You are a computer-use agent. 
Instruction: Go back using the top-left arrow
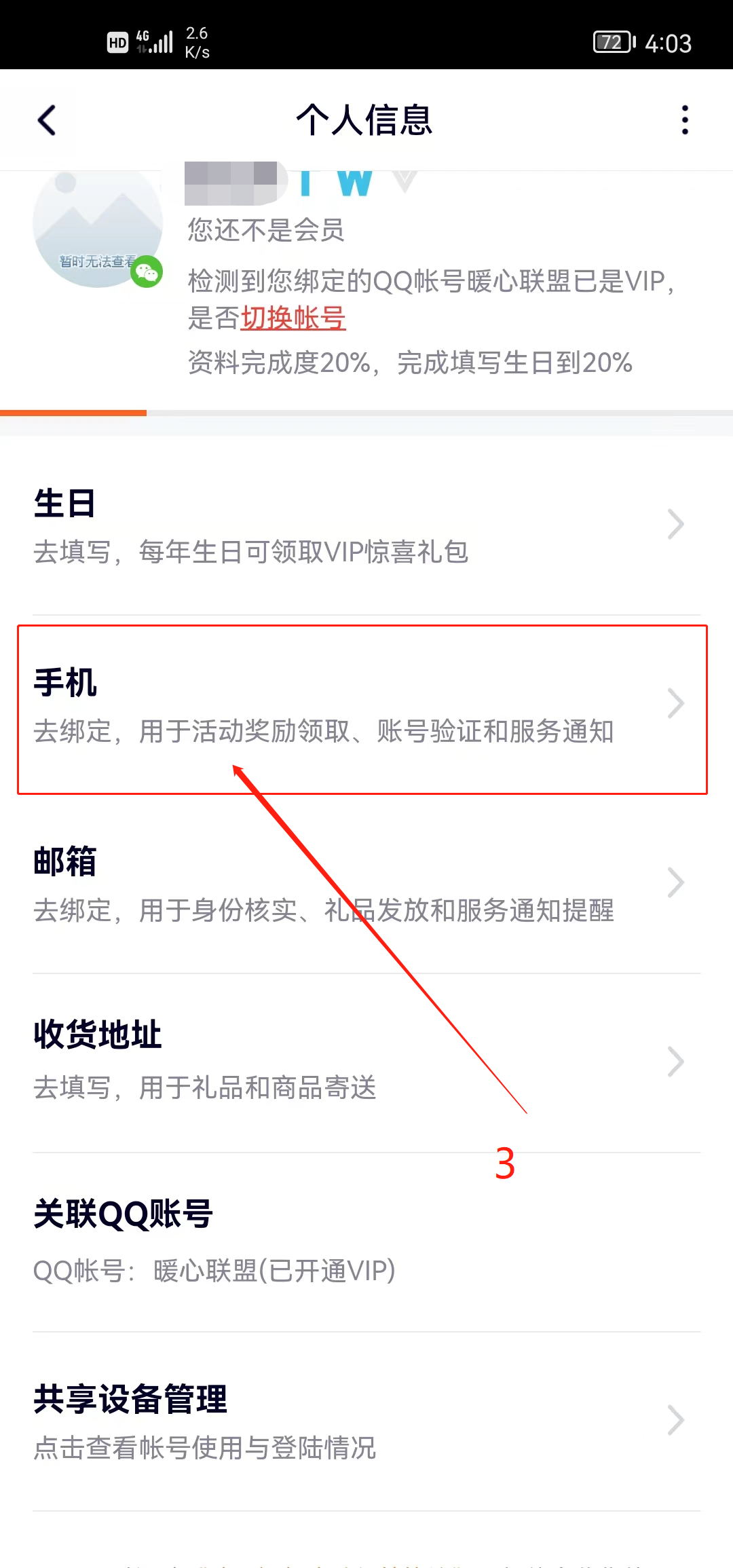tap(46, 120)
